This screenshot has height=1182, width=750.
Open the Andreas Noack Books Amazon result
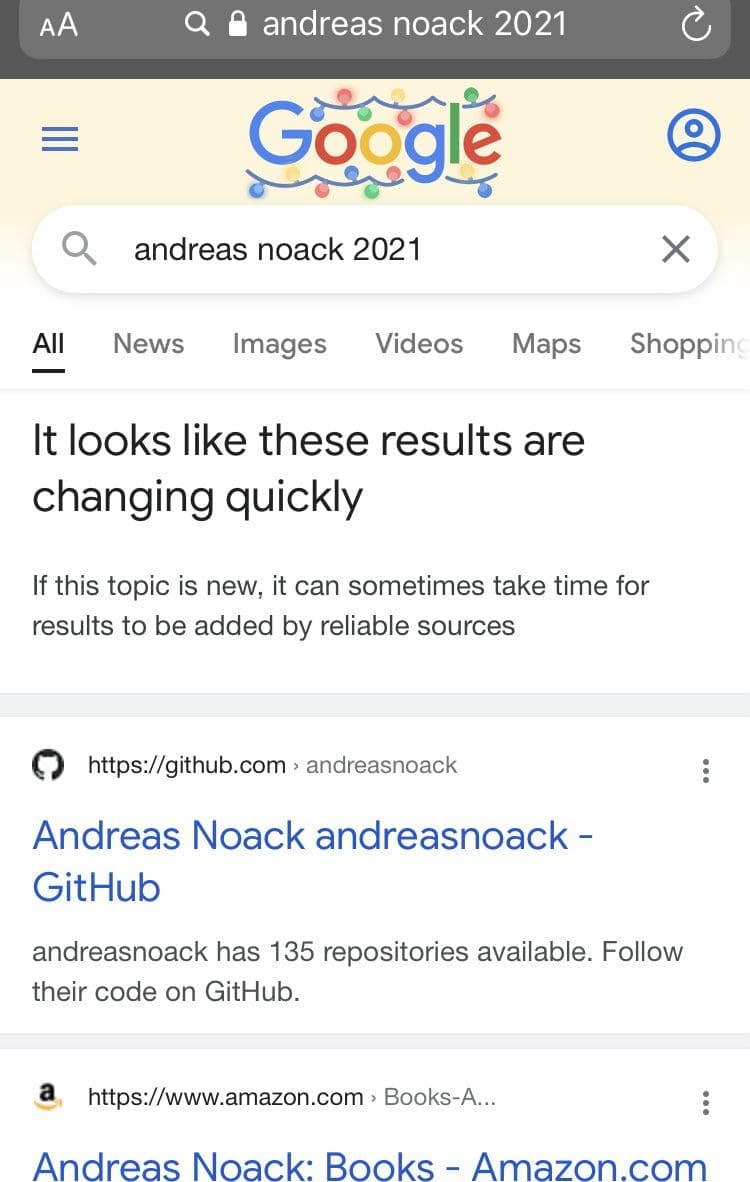pyautogui.click(x=369, y=1165)
